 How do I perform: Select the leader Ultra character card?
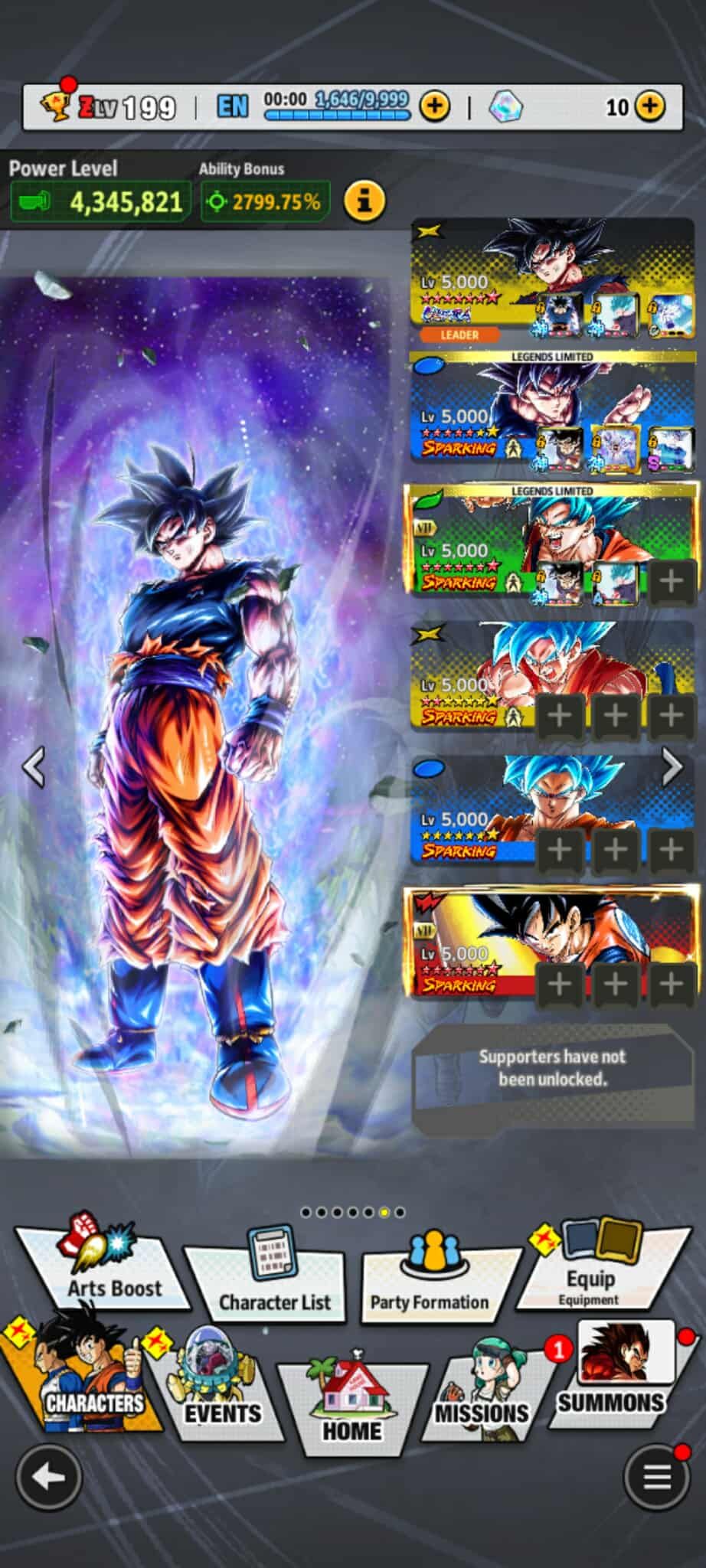(553, 280)
